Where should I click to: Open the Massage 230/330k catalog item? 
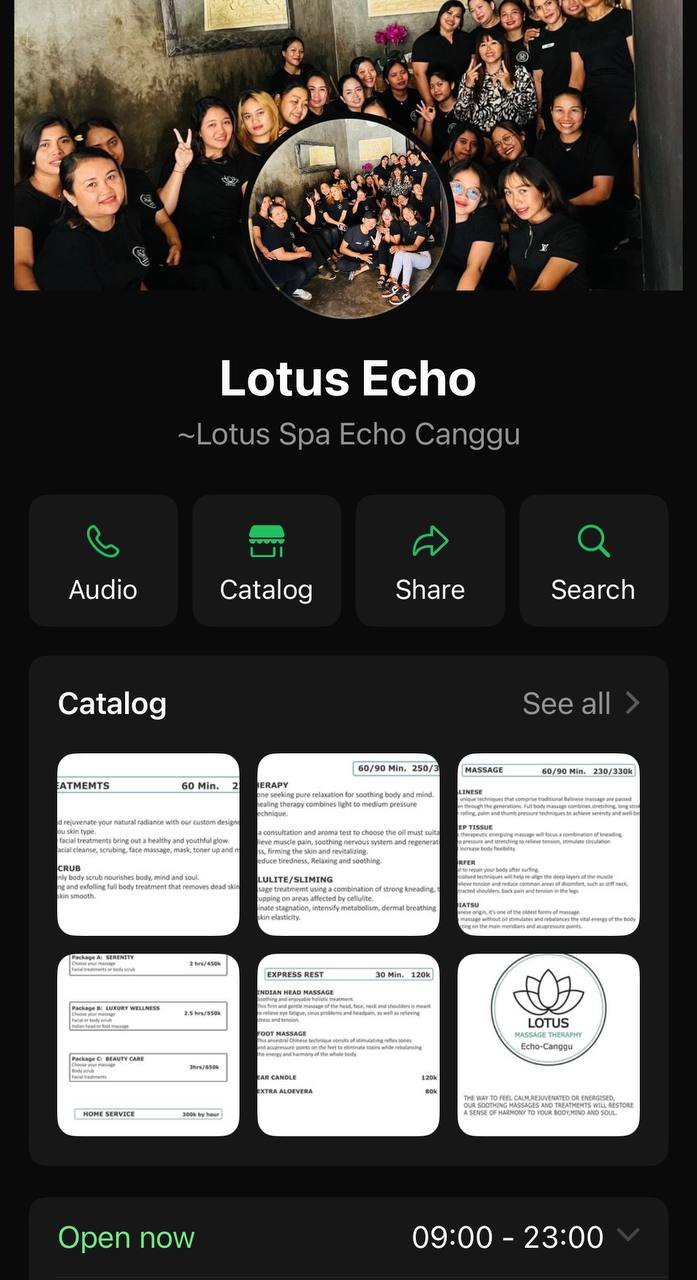tap(548, 844)
